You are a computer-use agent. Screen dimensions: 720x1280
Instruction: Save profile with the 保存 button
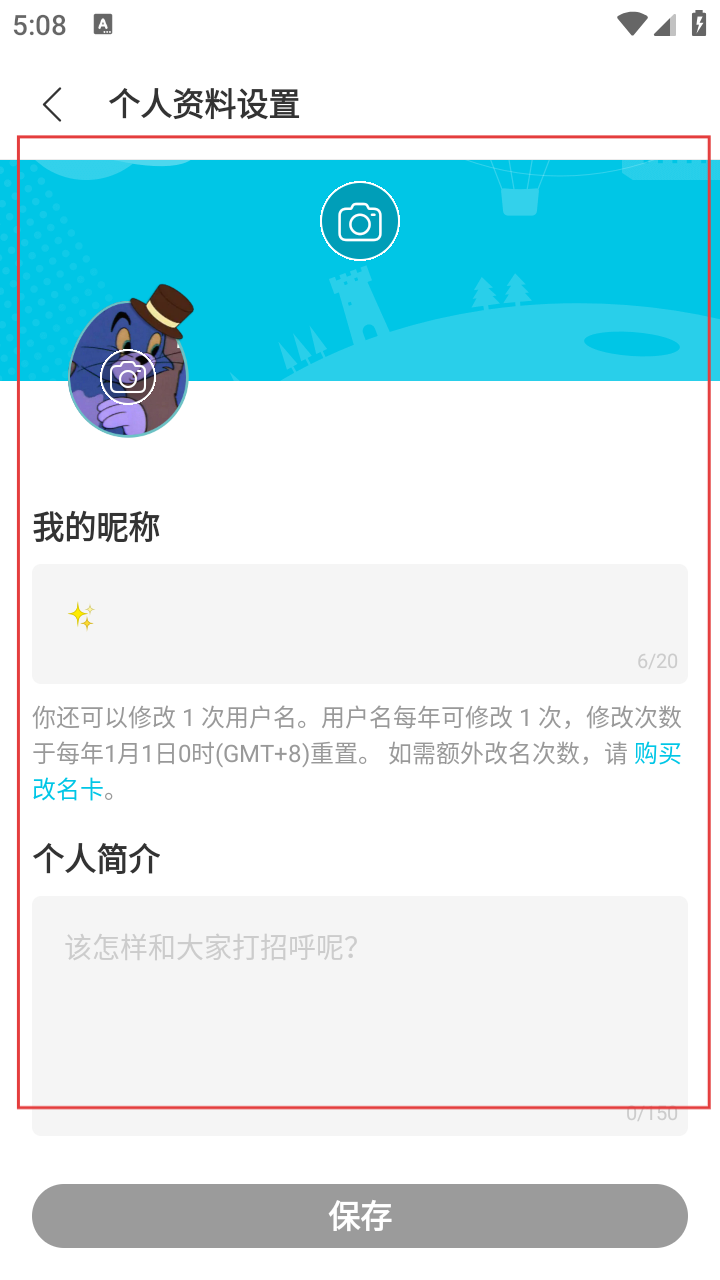(360, 1216)
